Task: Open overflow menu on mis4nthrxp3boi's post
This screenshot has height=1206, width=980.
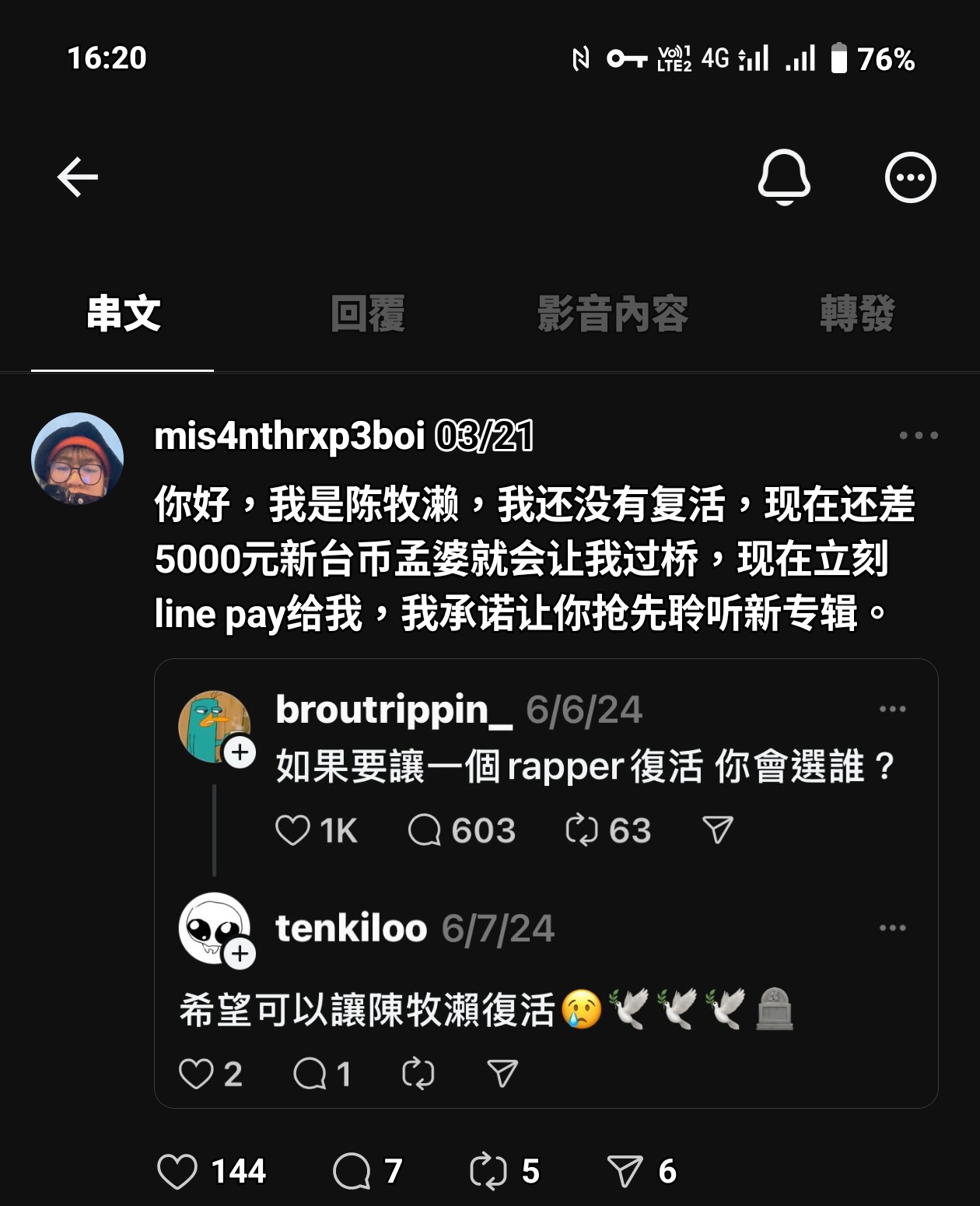Action: tap(918, 436)
